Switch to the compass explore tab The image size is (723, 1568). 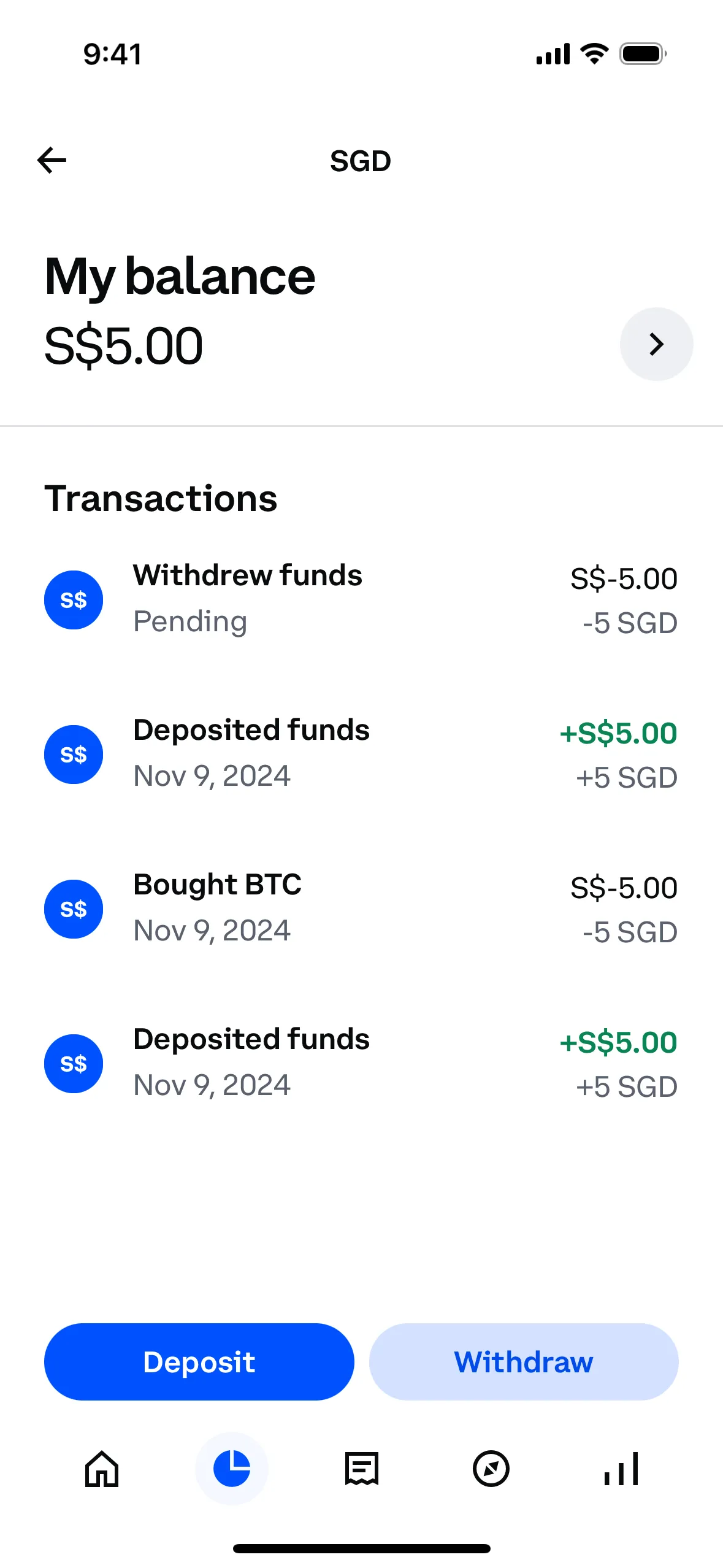(x=491, y=1469)
